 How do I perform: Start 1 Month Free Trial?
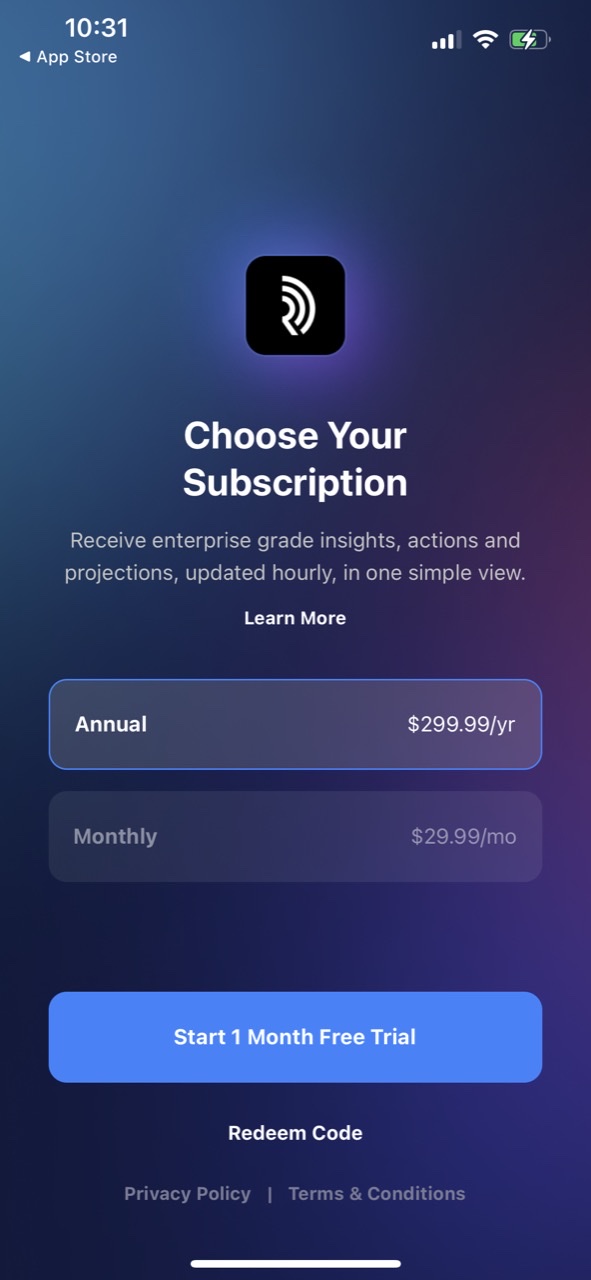[295, 1037]
